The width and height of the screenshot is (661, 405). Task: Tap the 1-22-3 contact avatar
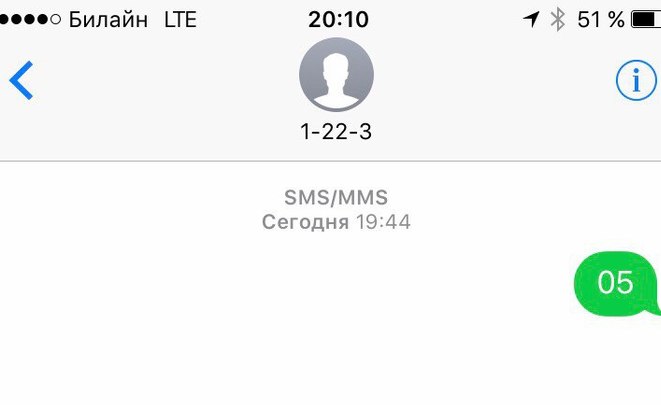pos(337,78)
